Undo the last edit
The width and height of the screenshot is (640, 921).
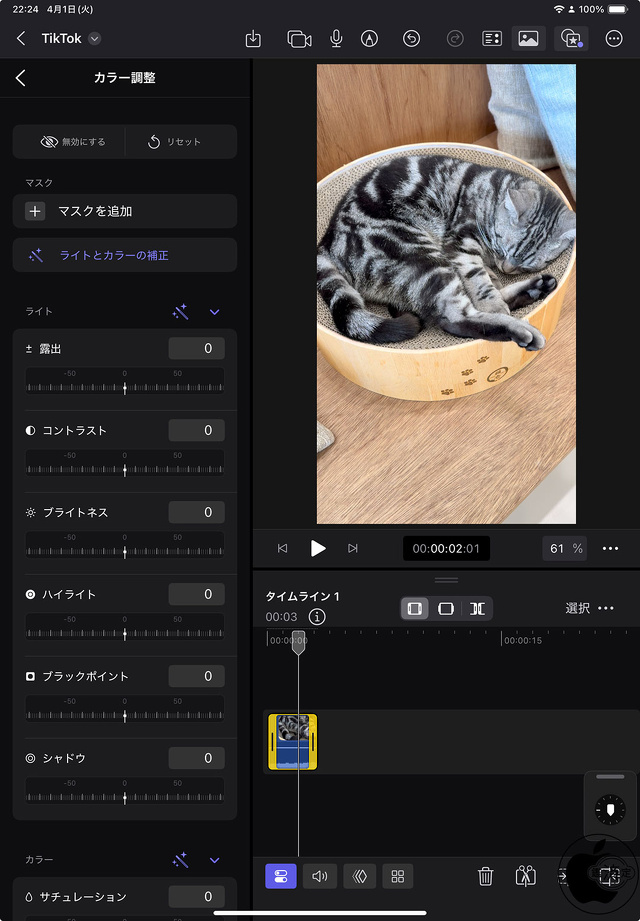tap(411, 39)
